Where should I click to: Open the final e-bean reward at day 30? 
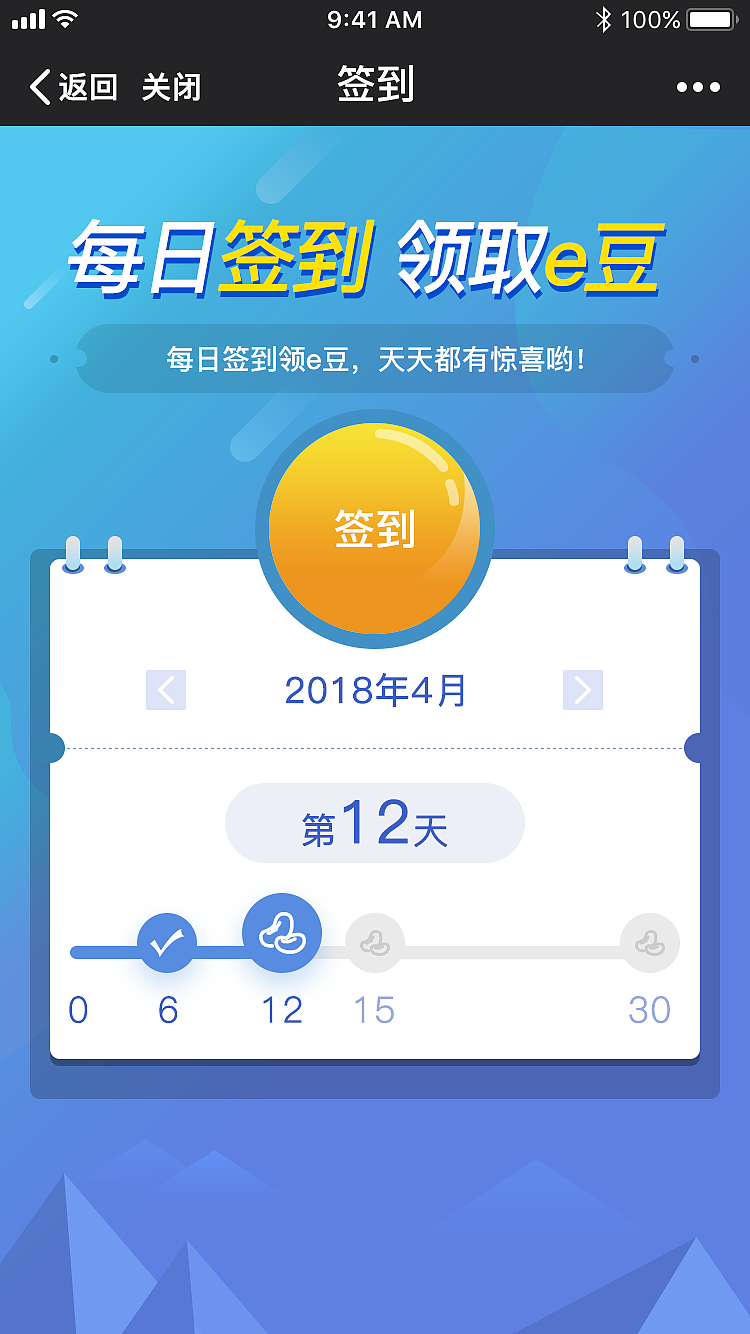(650, 941)
